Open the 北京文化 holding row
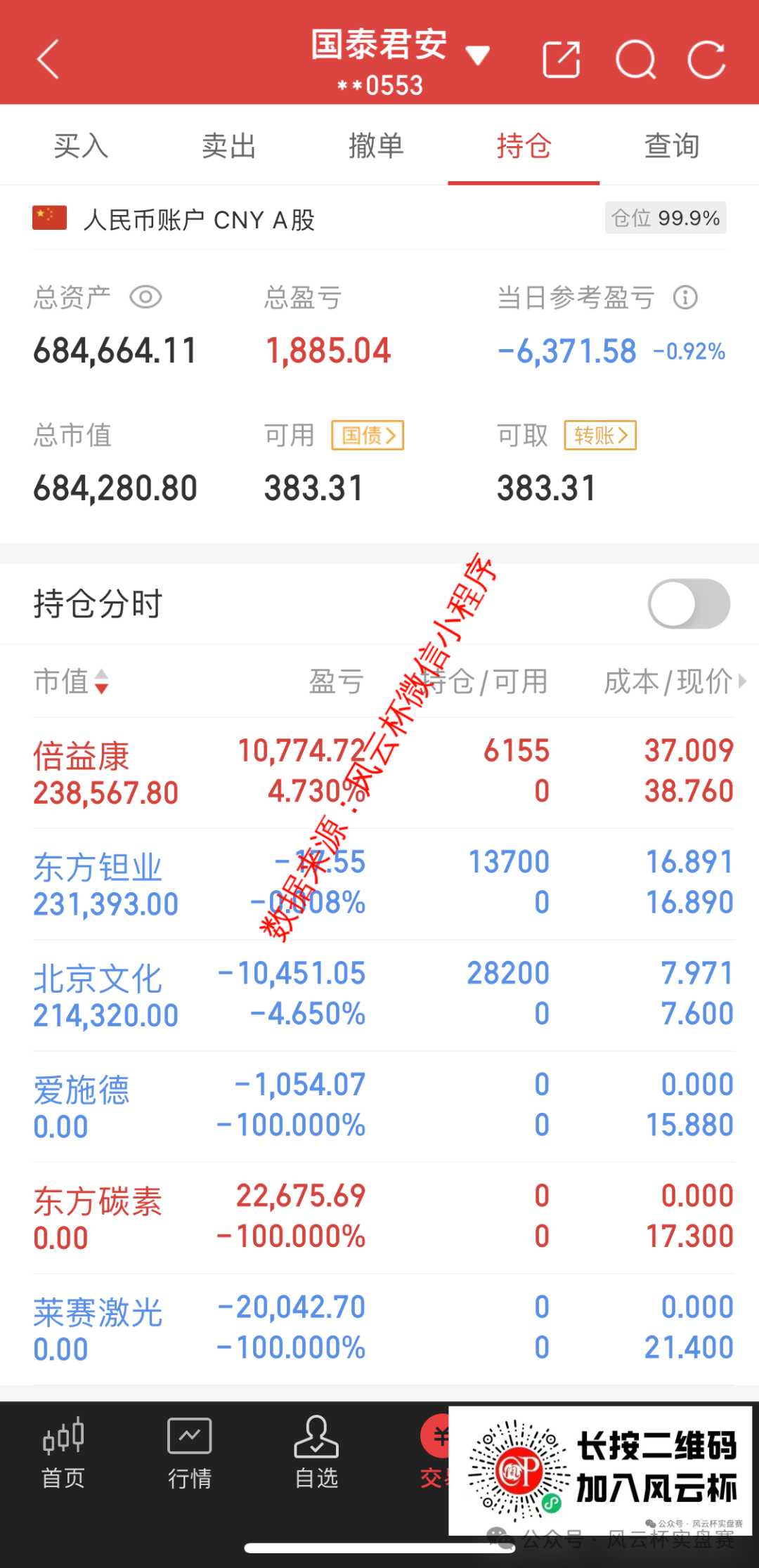The height and width of the screenshot is (1568, 759). [383, 995]
